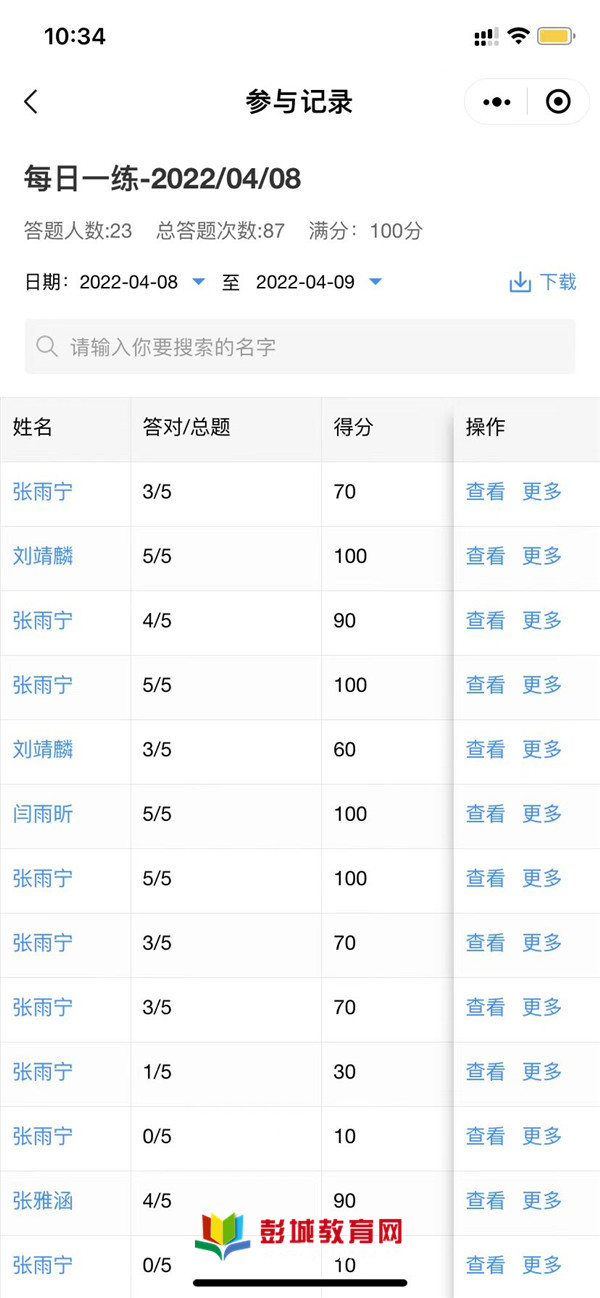Tap 更多 in 张雅涵's row

click(542, 1200)
